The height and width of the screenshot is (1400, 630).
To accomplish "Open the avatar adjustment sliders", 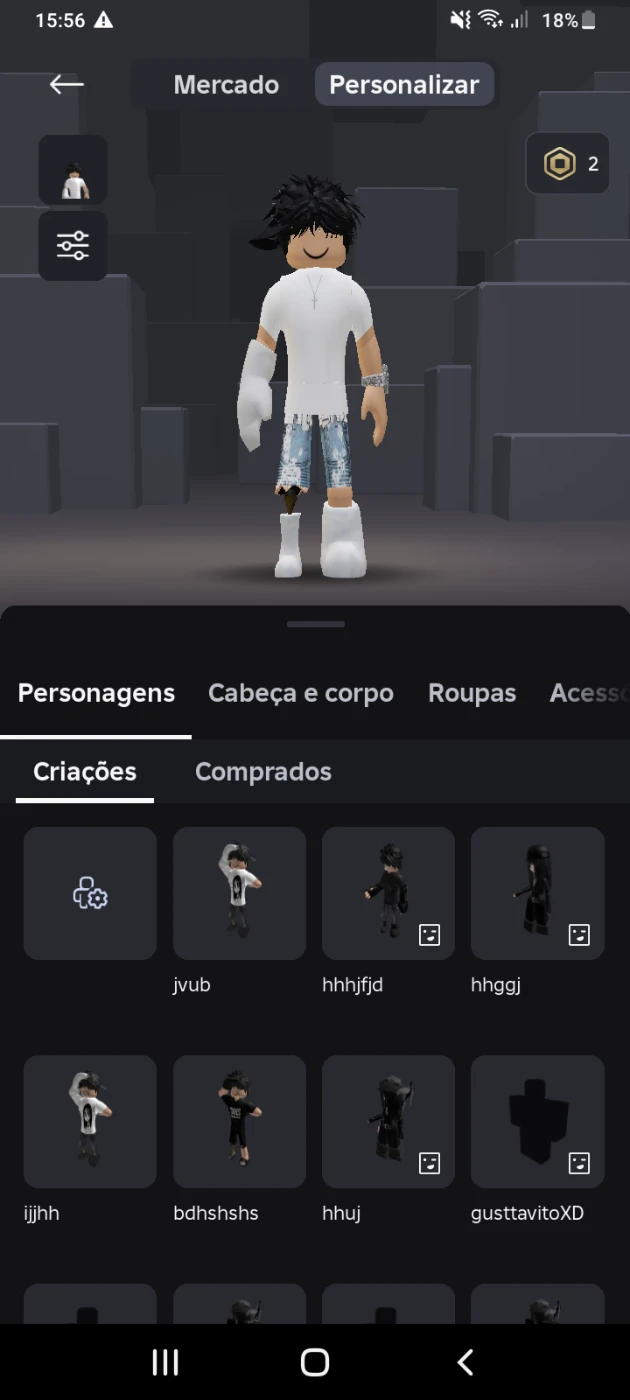I will pyautogui.click(x=73, y=245).
